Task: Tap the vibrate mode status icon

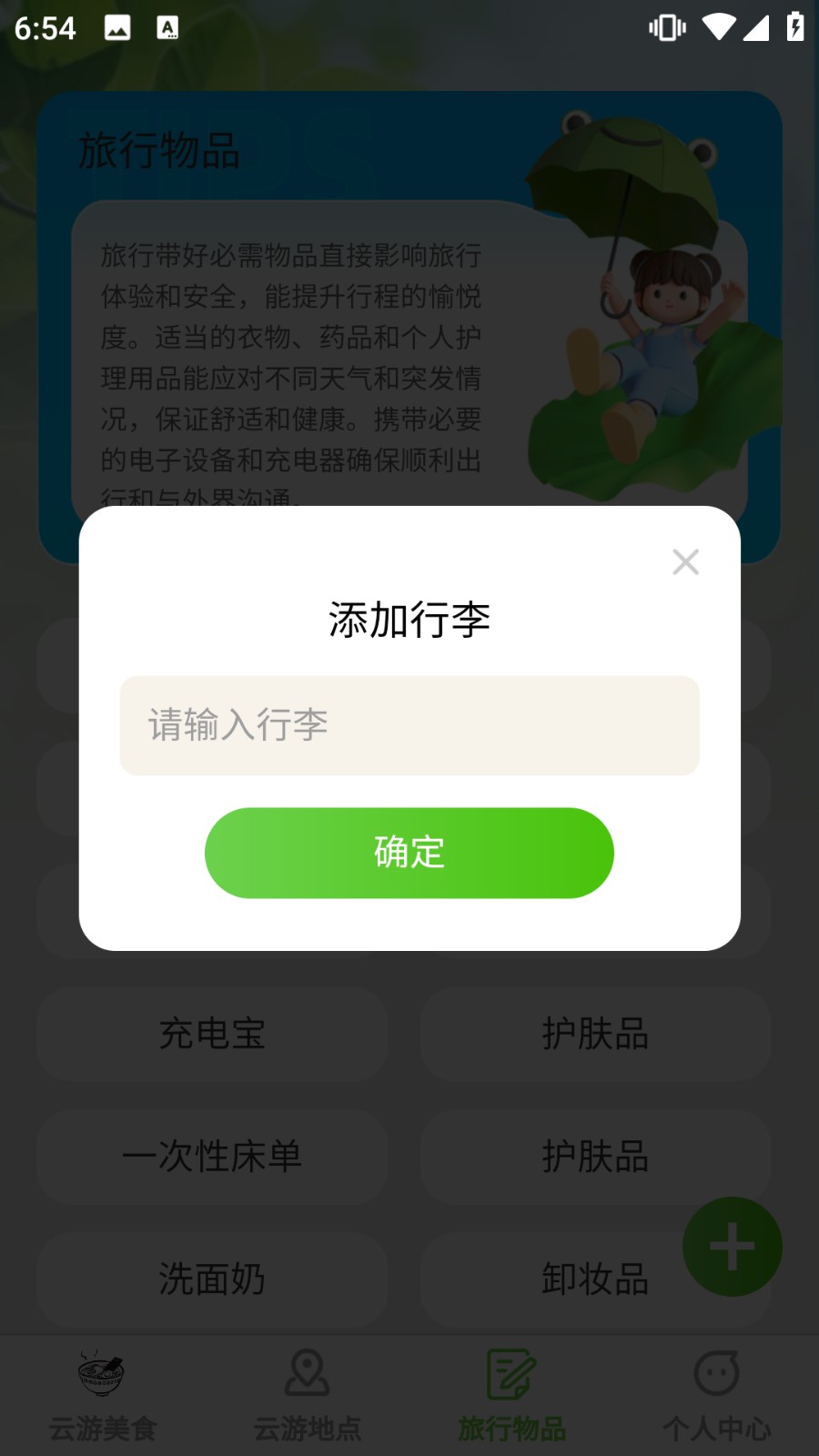Action: click(x=665, y=27)
